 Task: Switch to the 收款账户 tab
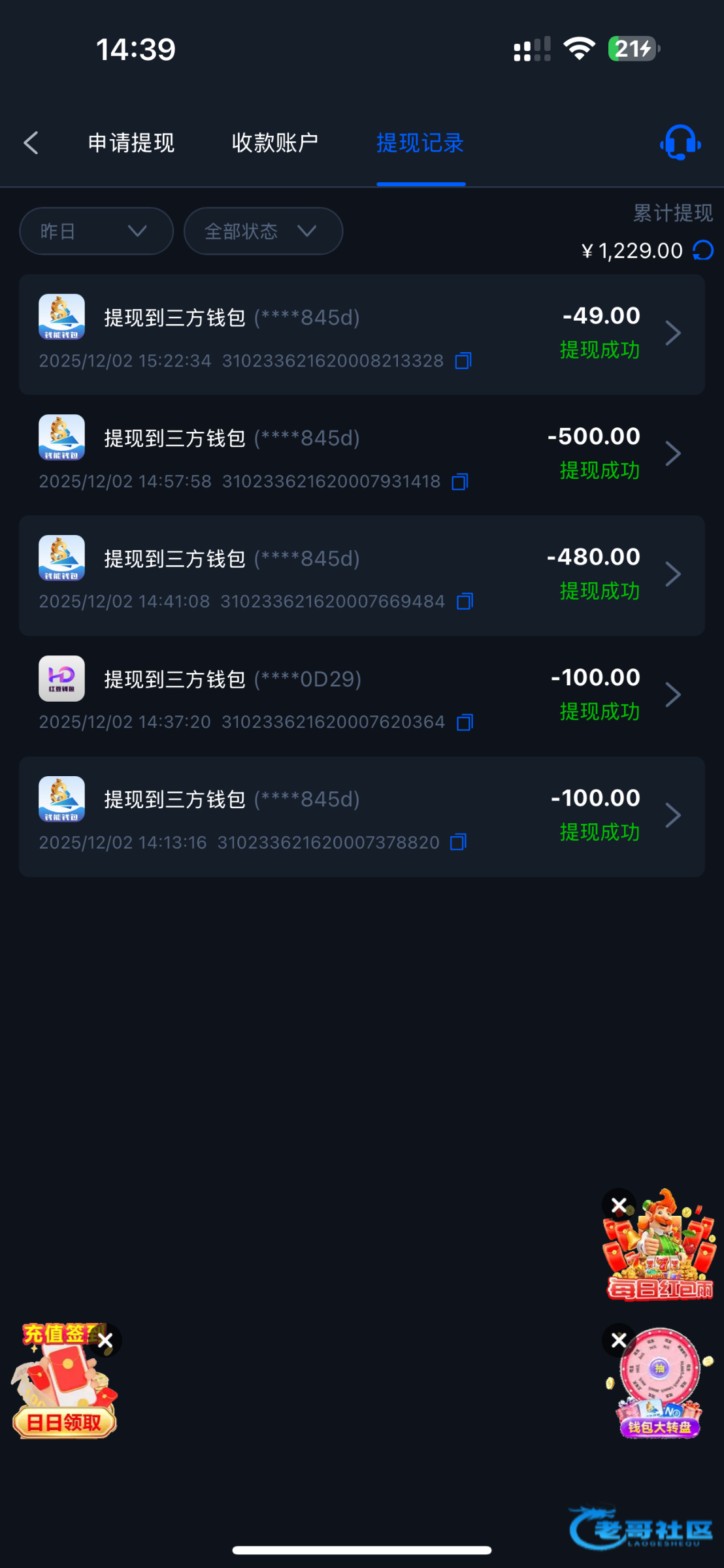coord(275,142)
